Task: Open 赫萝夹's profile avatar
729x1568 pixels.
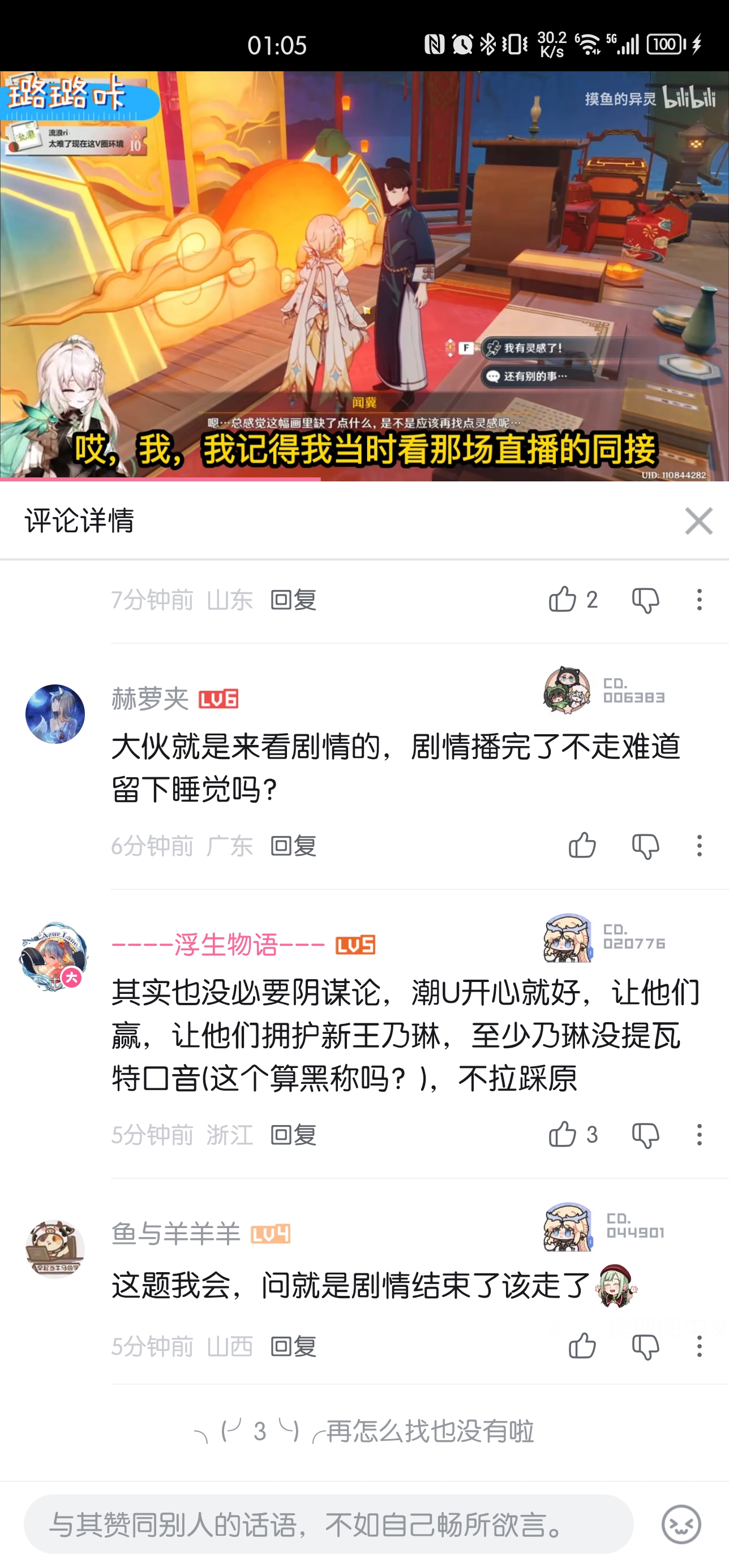Action: pos(55,713)
